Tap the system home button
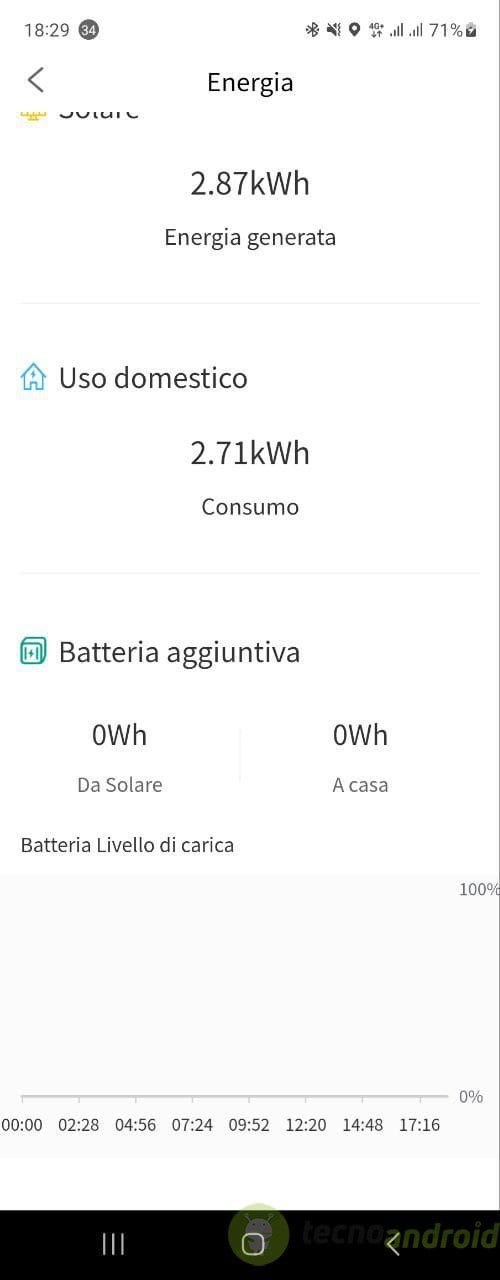 pyautogui.click(x=253, y=1243)
